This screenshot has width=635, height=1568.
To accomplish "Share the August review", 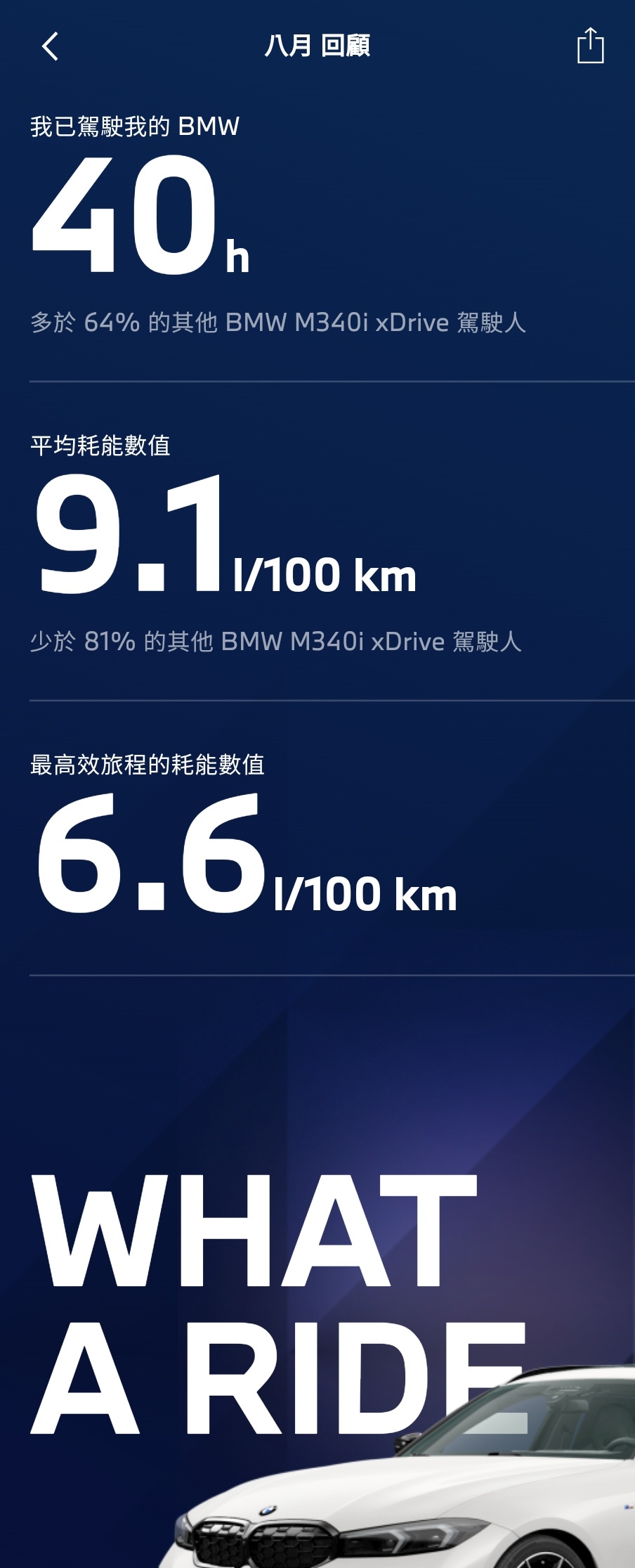I will click(x=590, y=46).
